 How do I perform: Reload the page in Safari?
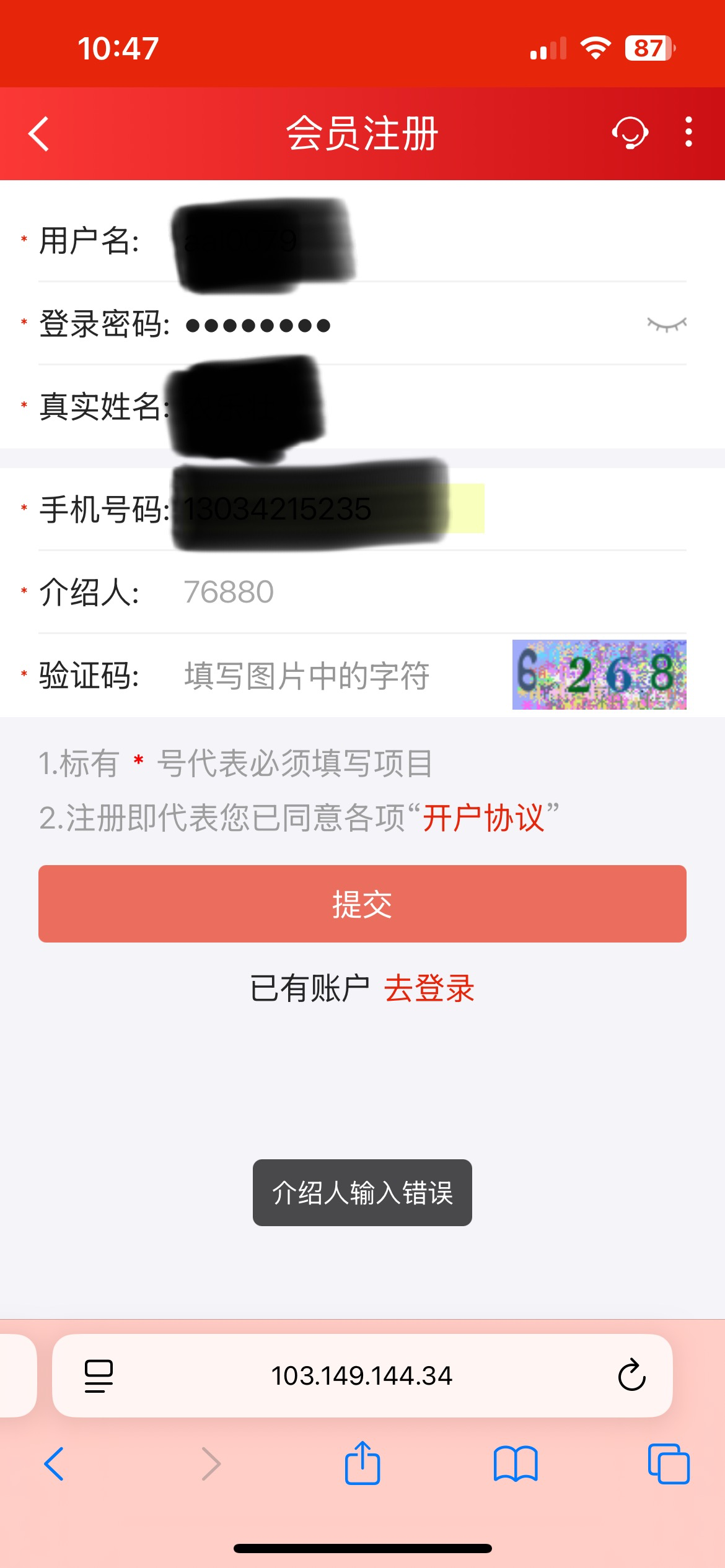point(631,1375)
